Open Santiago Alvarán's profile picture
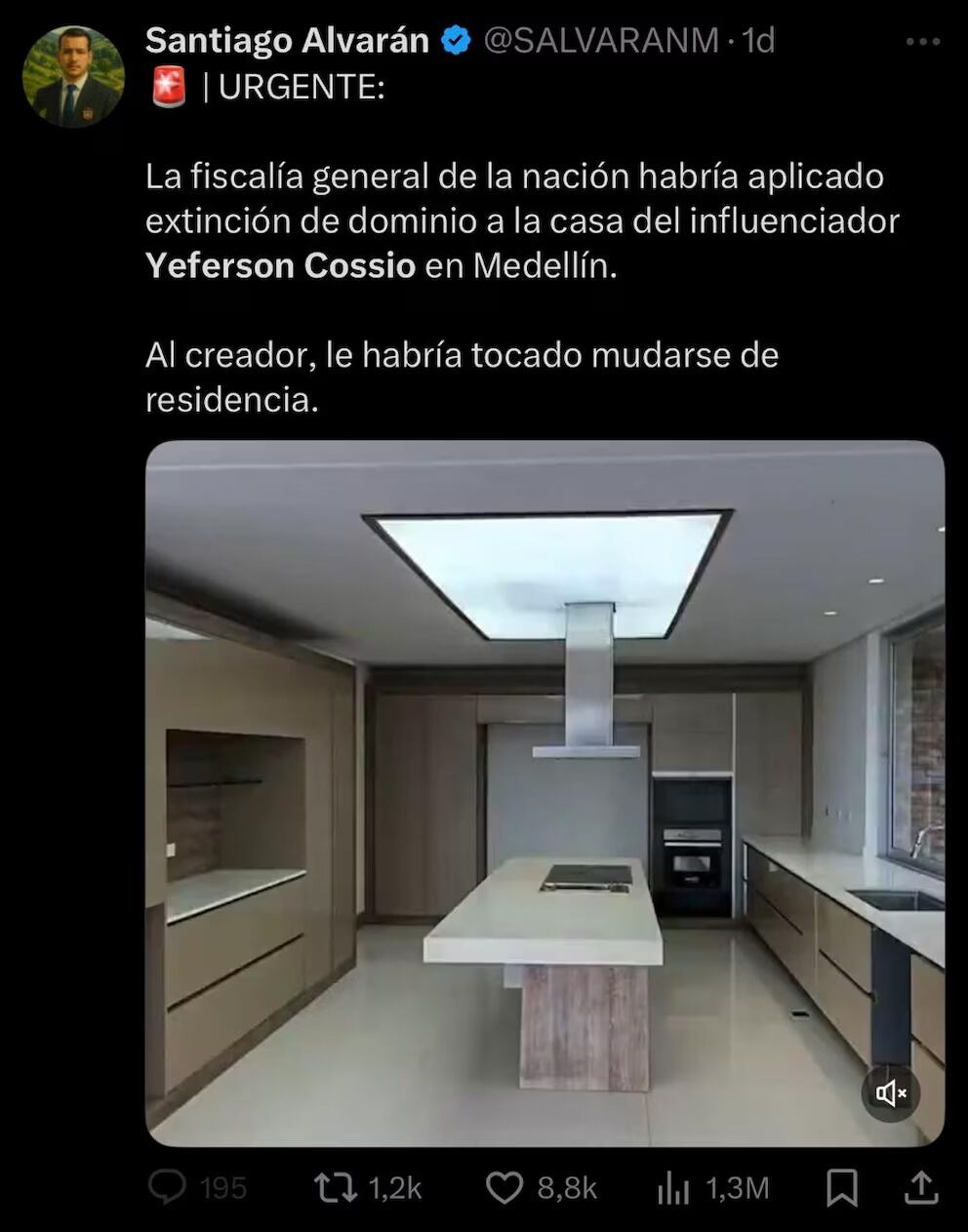The image size is (968, 1232). pos(74,77)
